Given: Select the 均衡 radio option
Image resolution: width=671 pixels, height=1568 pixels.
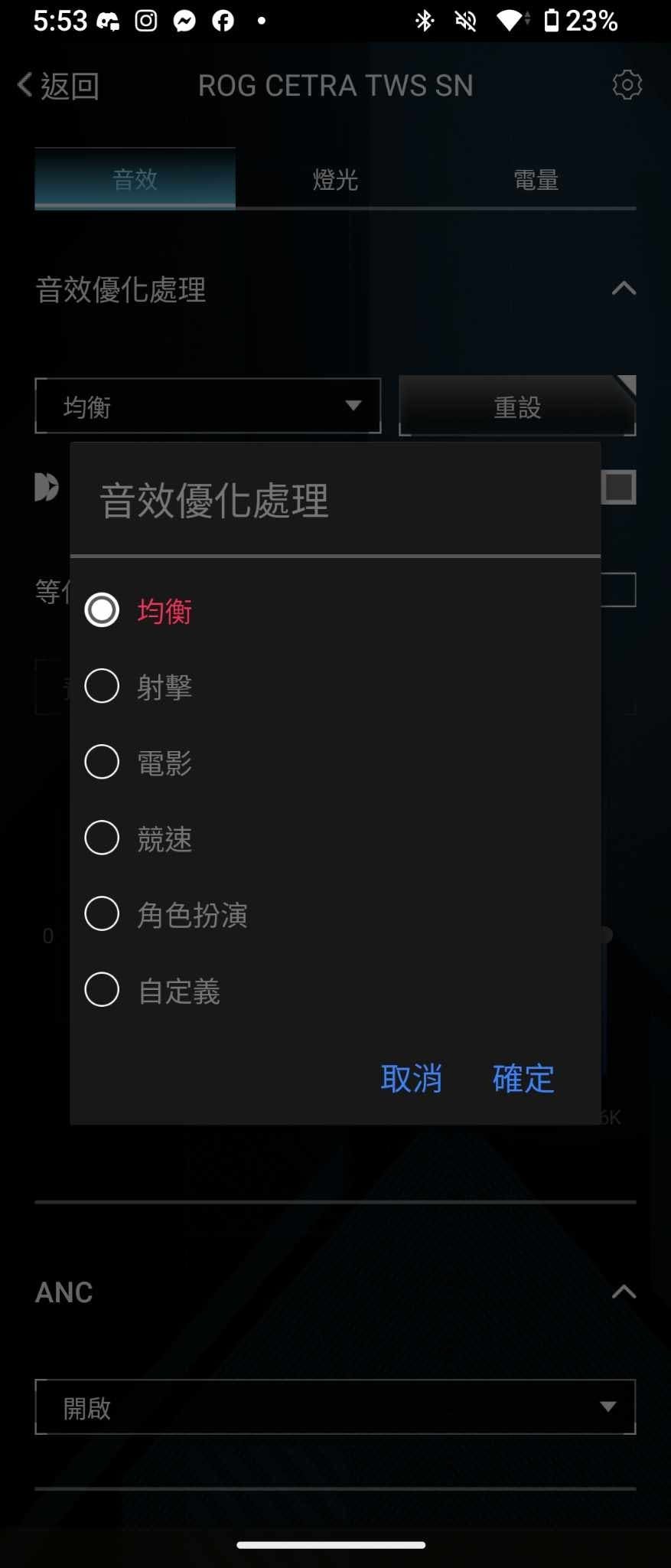Looking at the screenshot, I should (102, 610).
